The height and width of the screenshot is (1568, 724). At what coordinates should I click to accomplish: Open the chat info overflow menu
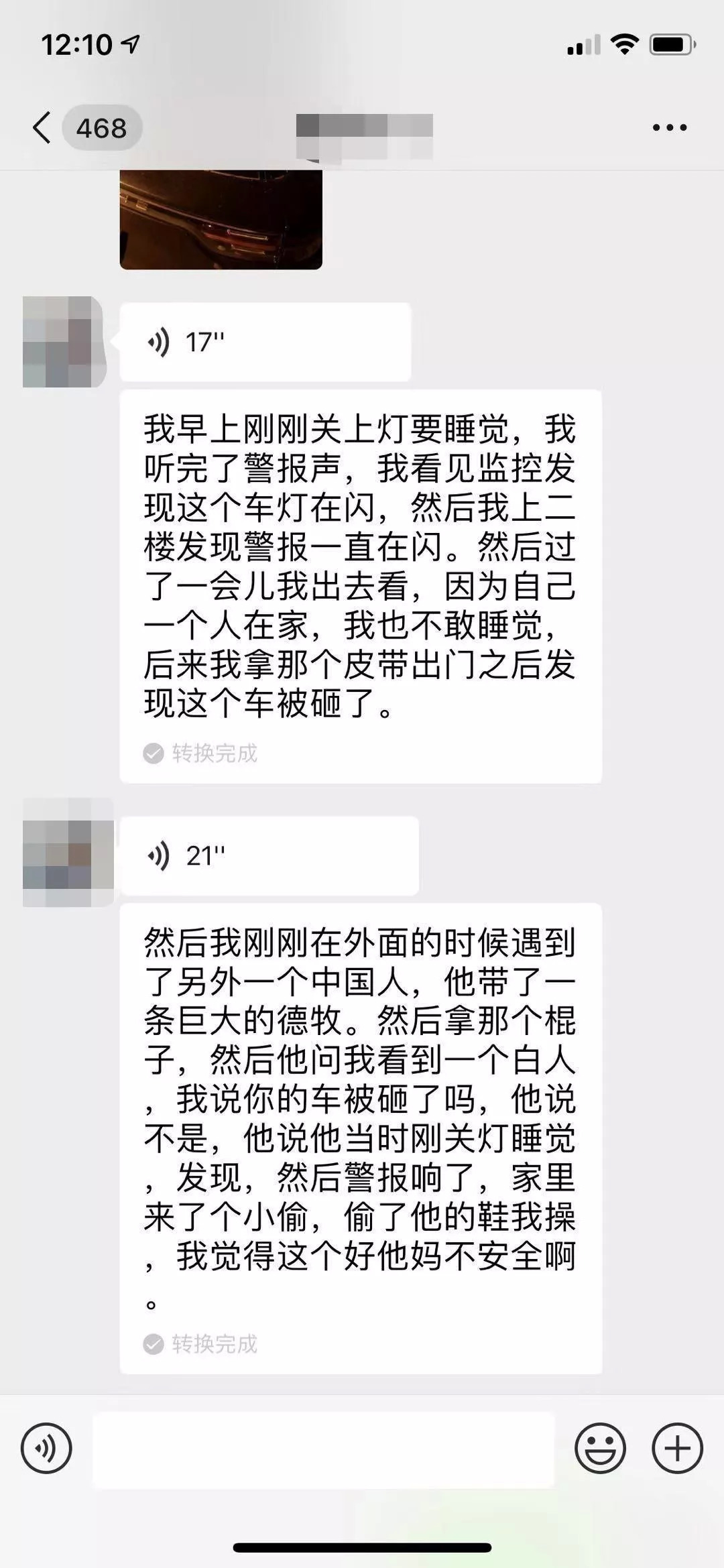click(670, 127)
